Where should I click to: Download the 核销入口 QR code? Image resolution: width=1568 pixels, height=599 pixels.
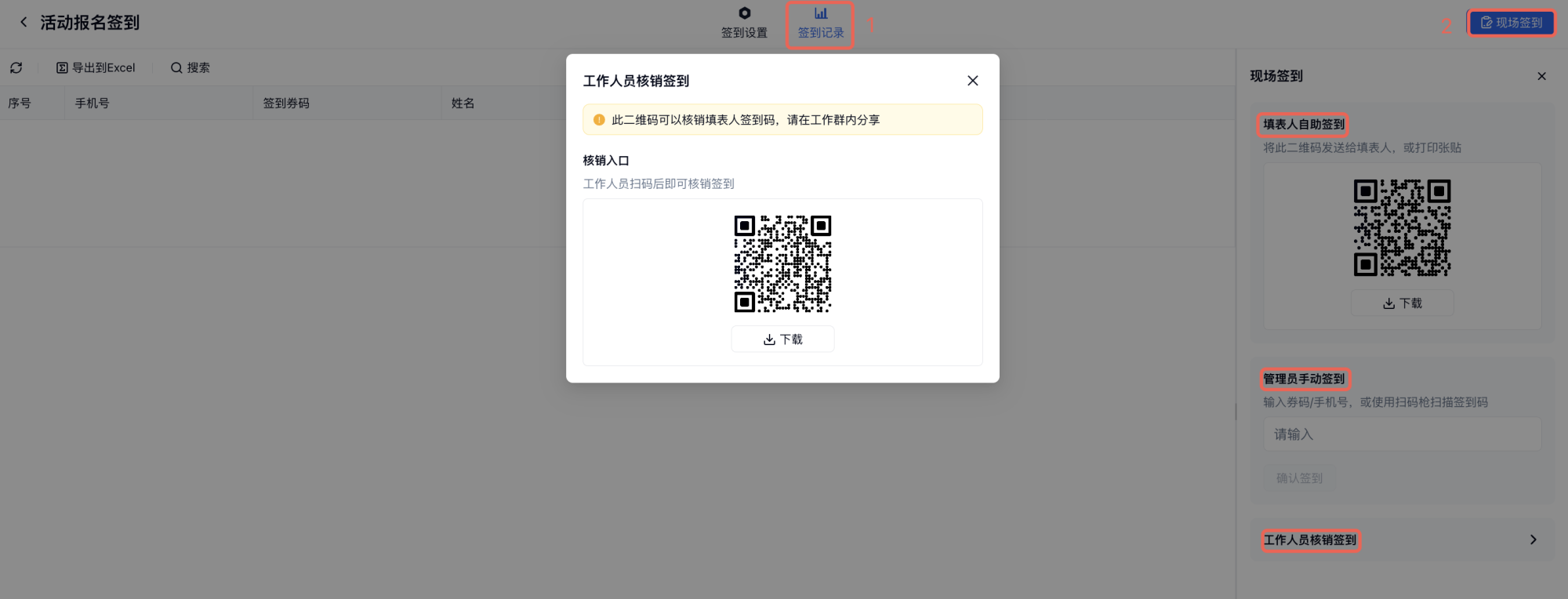point(782,339)
